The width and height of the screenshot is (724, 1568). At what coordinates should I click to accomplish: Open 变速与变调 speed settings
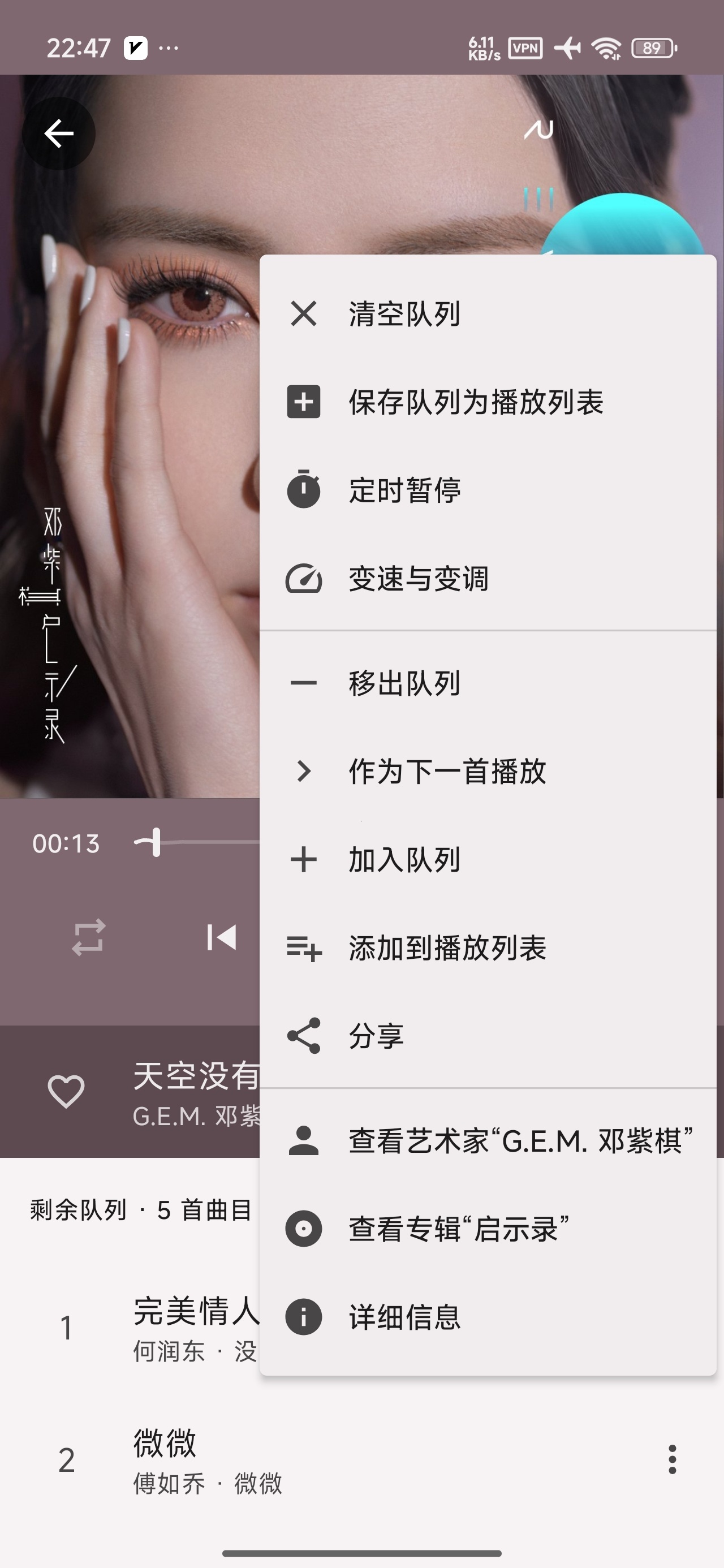coord(488,579)
